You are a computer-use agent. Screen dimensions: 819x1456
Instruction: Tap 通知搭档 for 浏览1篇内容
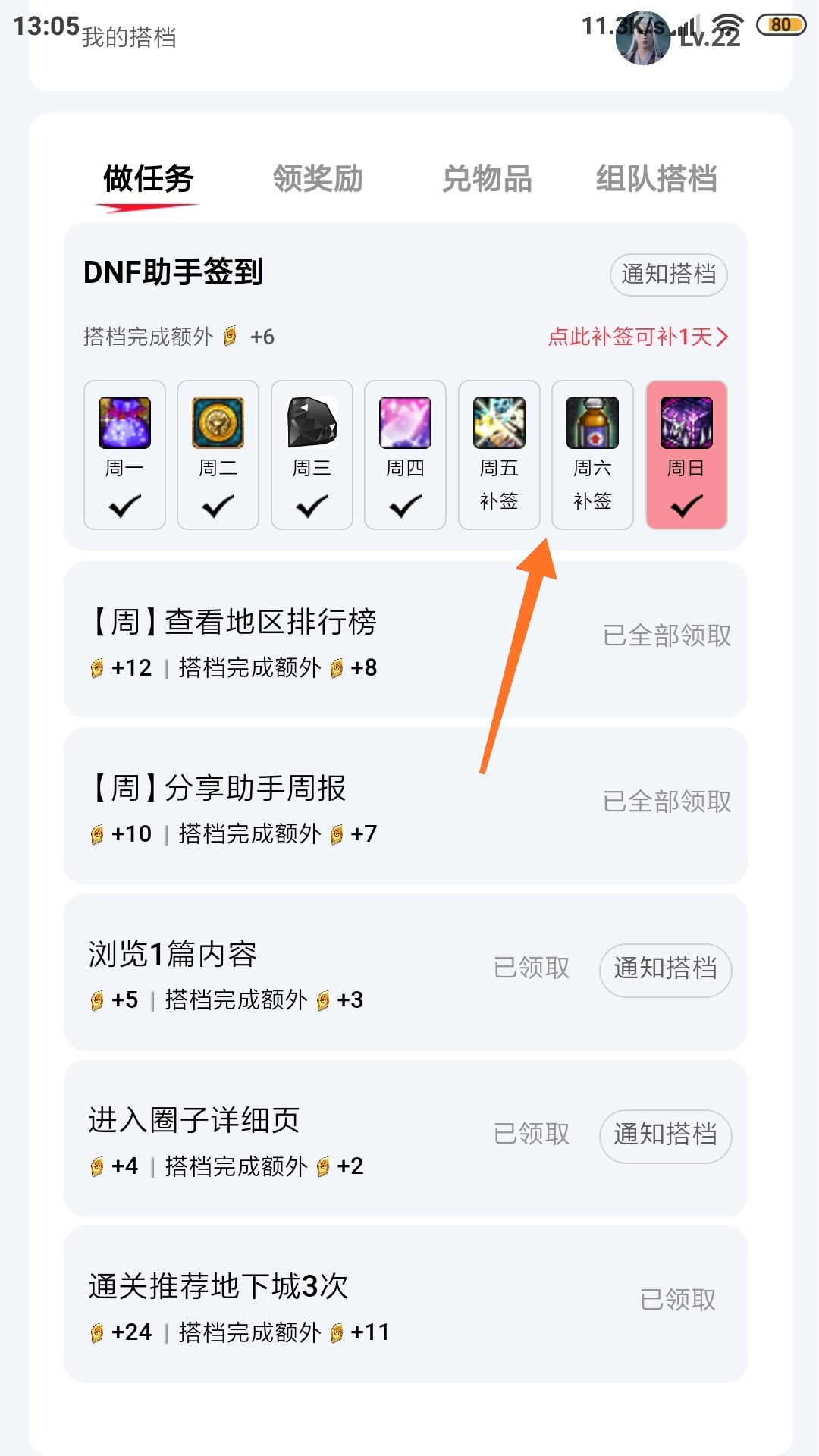pyautogui.click(x=665, y=969)
